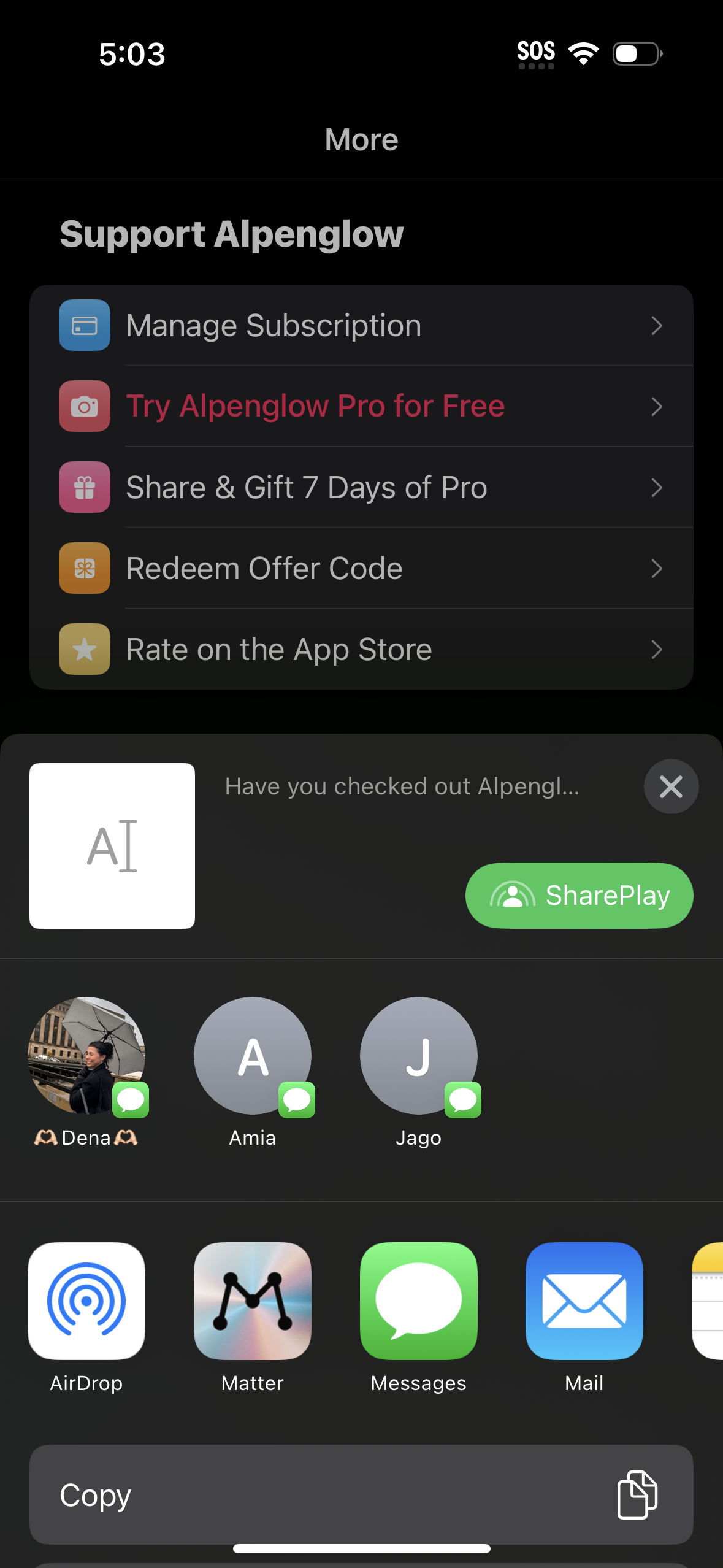Copy the Alpenglow link
Screen dimensions: 723x1568
click(361, 1495)
